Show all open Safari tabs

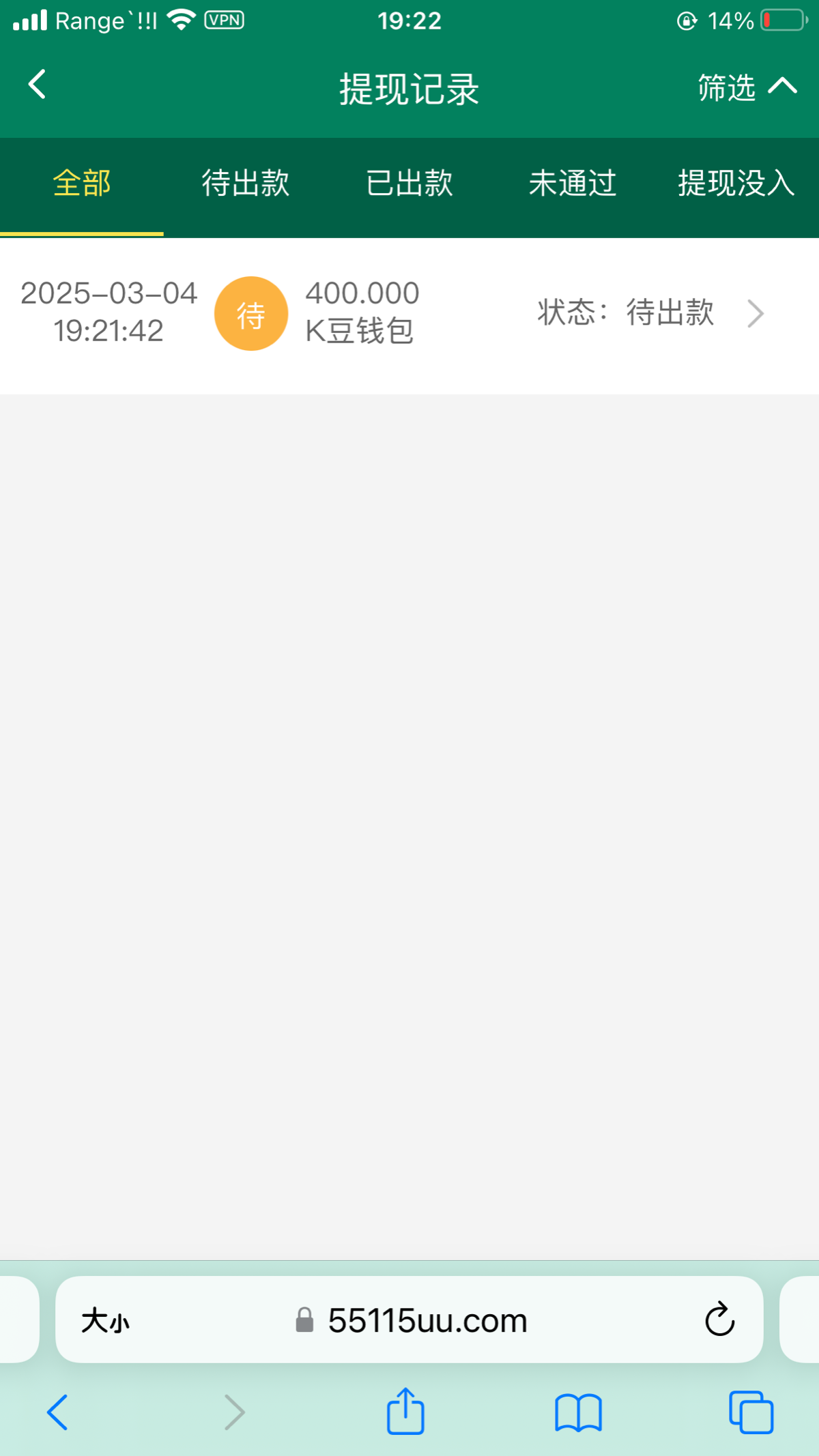(x=751, y=1412)
